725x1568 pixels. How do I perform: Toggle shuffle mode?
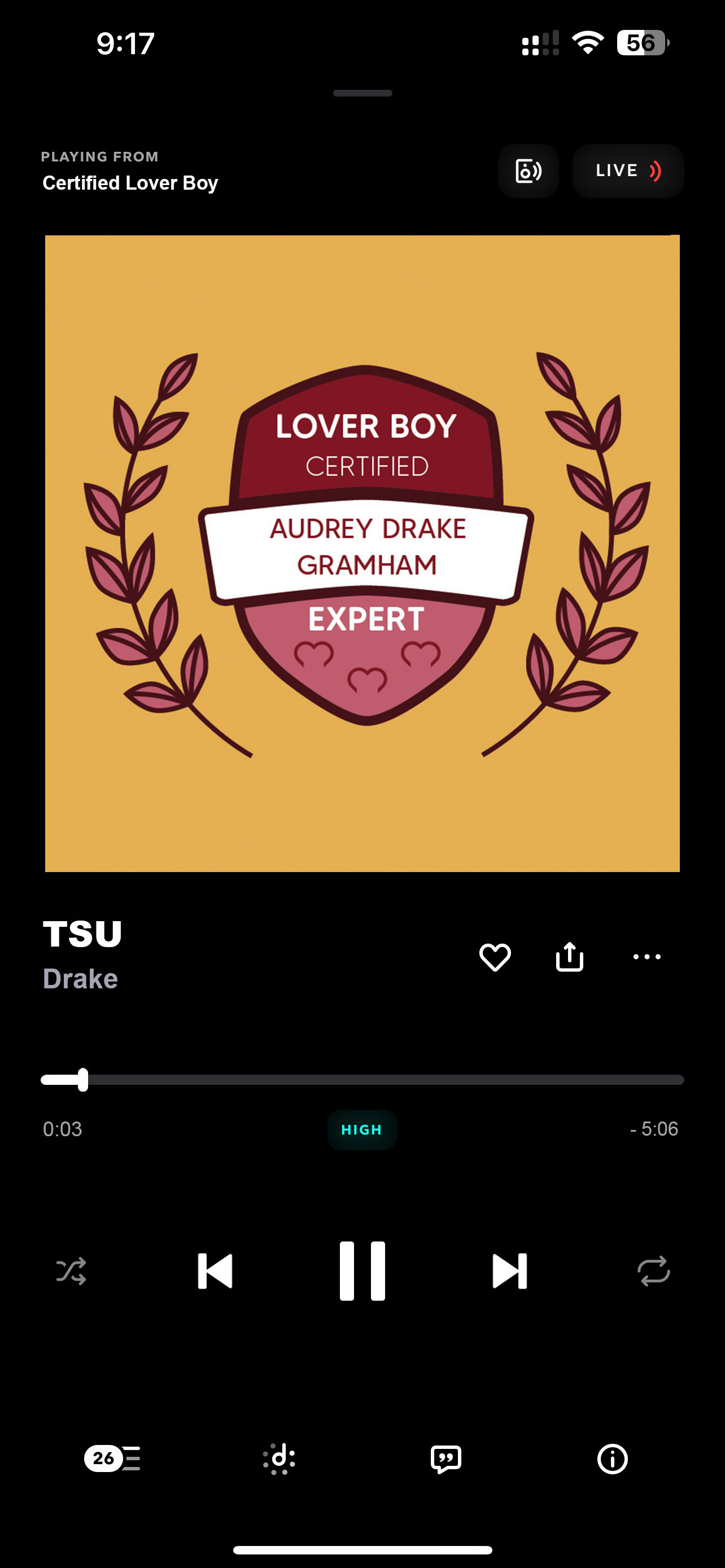pos(71,1271)
